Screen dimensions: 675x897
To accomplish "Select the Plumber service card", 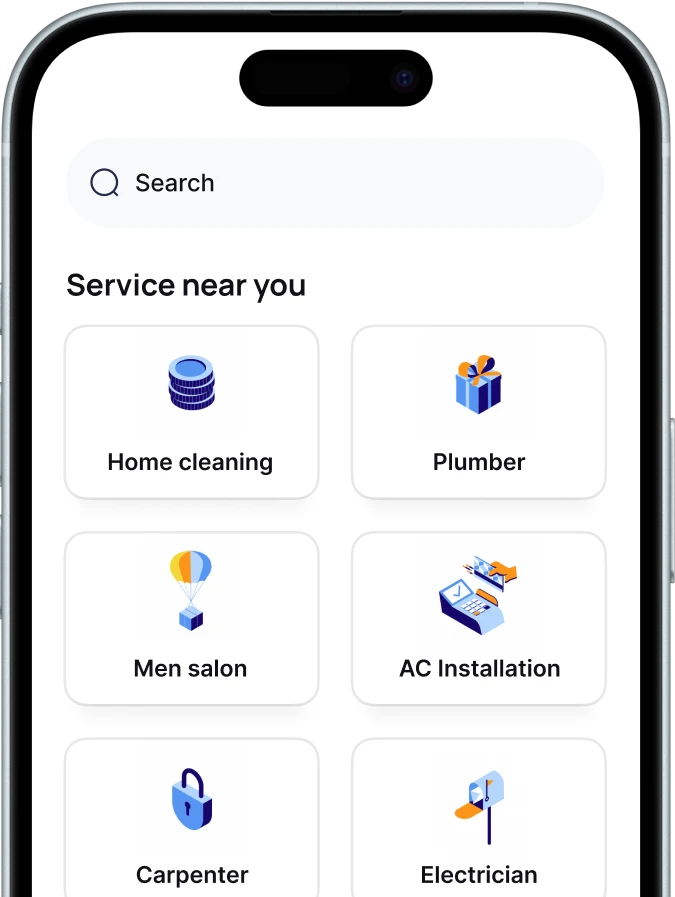I will click(x=478, y=412).
